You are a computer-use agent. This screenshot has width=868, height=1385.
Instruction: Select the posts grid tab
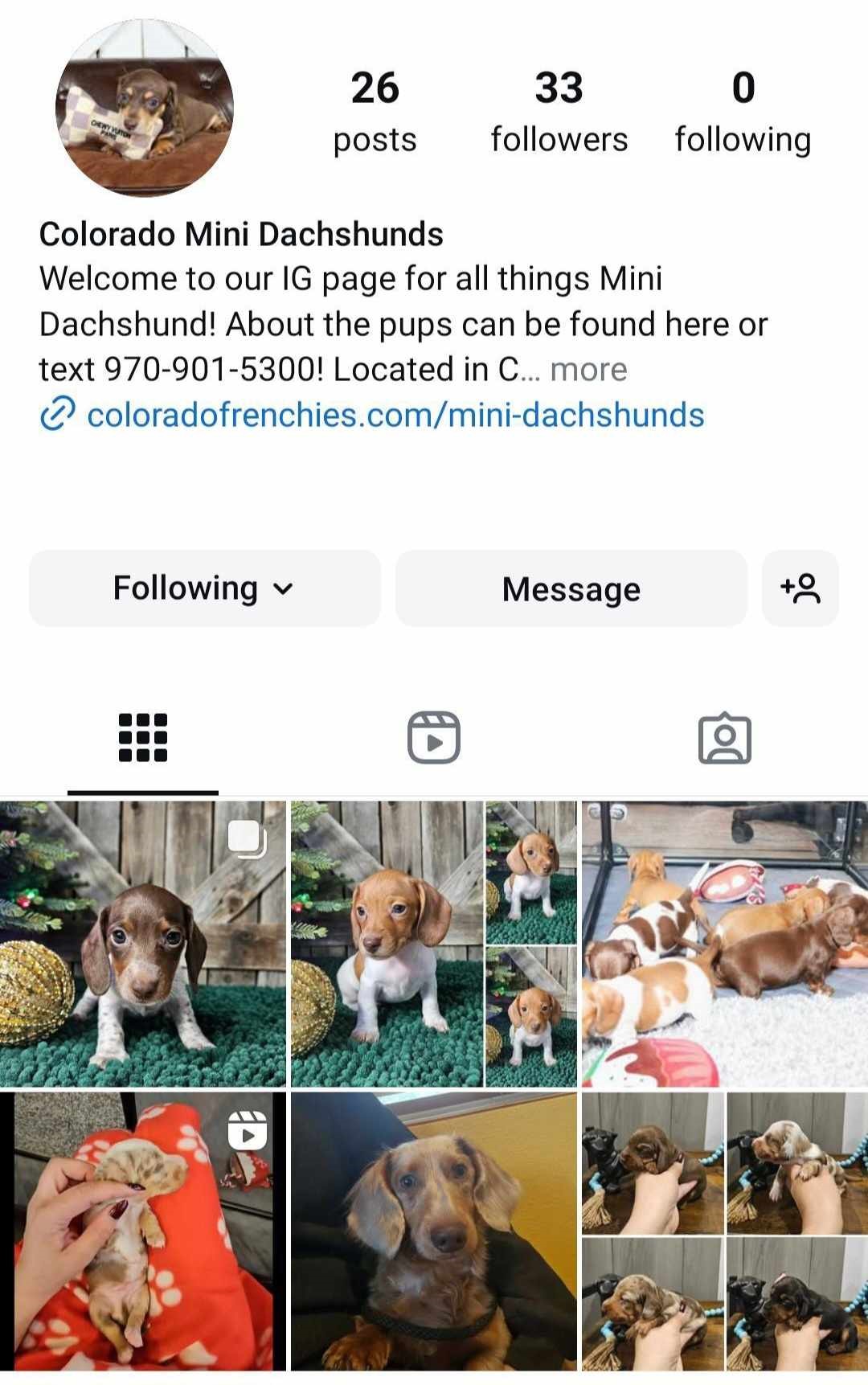pos(143,737)
